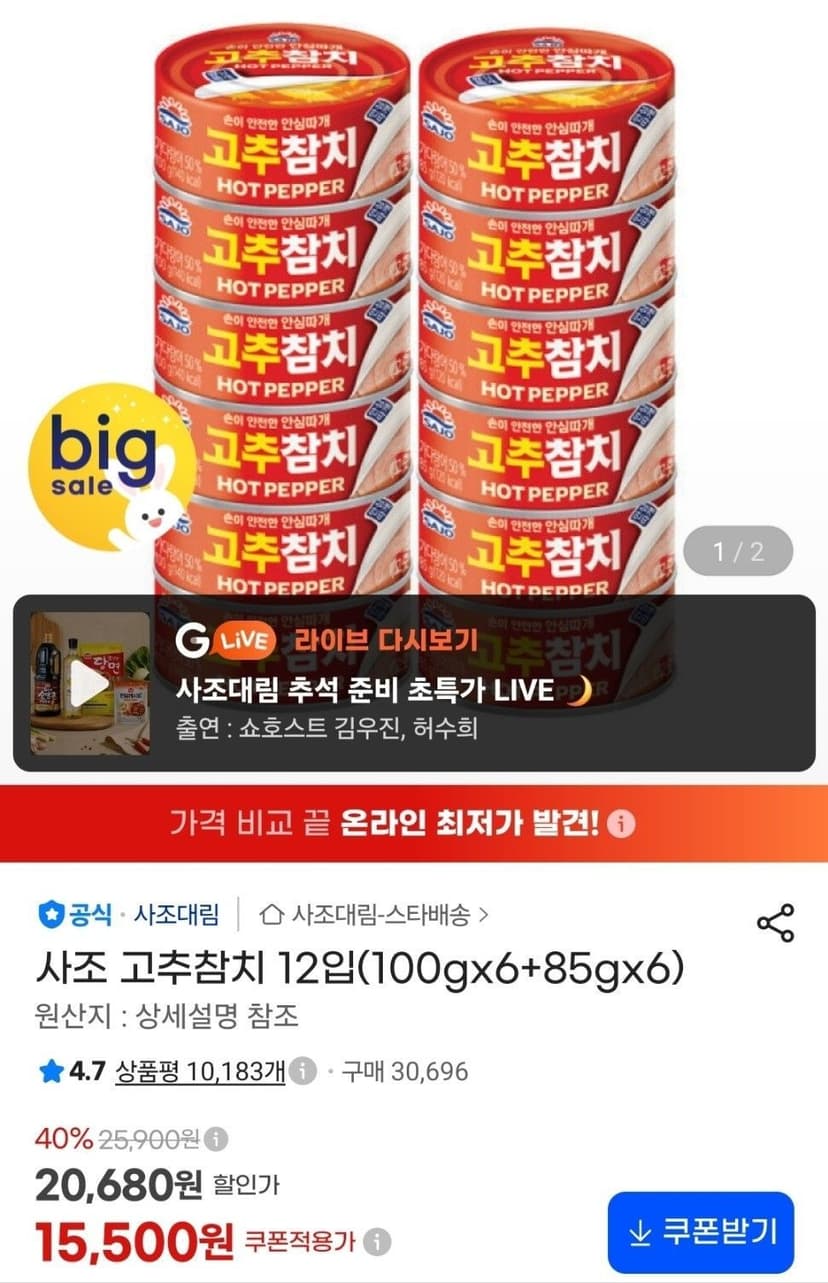Open the 상품평 10,183개 reviews
This screenshot has width=828, height=1283.
201,1071
